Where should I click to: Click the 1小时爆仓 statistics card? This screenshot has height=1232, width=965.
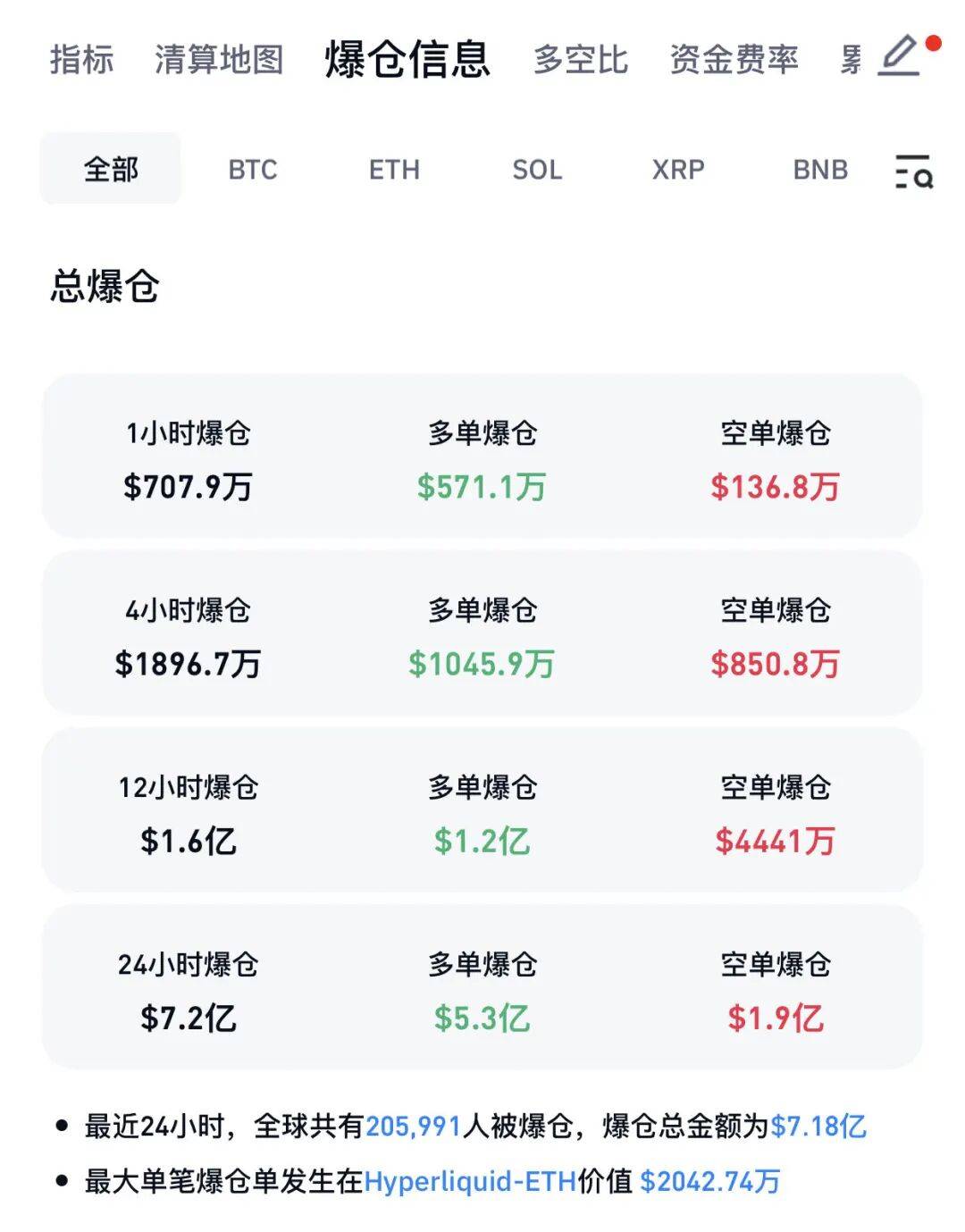coord(482,460)
